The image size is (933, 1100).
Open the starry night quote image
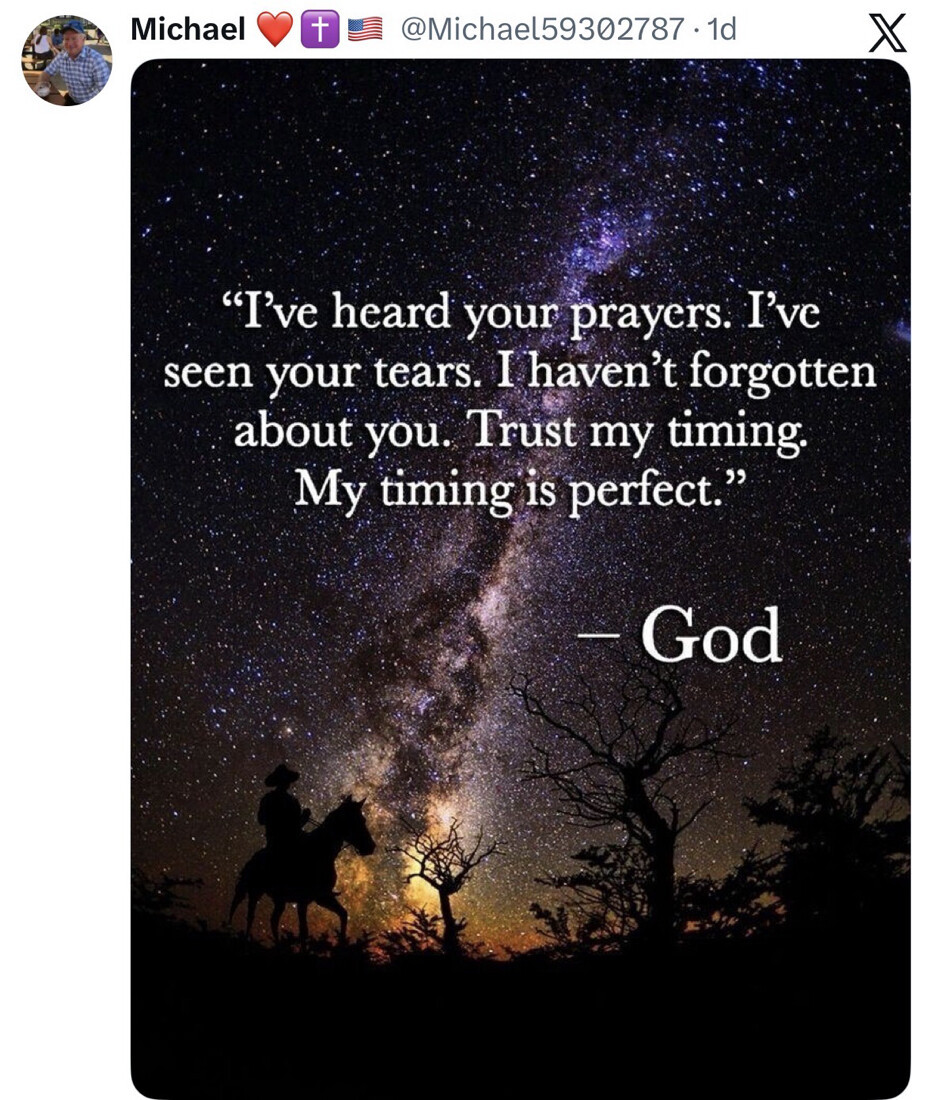(x=520, y=578)
